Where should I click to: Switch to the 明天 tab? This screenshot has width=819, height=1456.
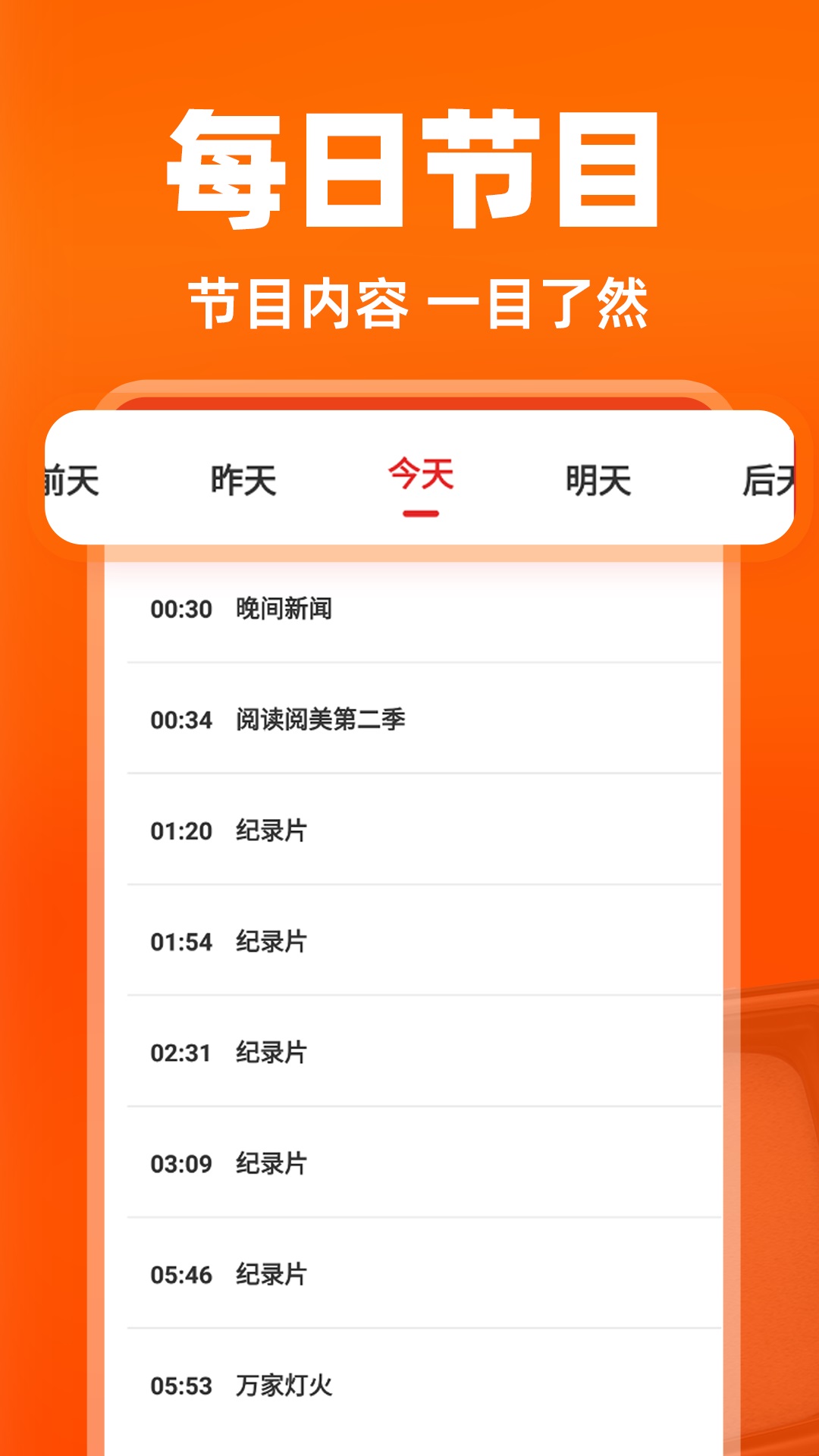(x=599, y=476)
